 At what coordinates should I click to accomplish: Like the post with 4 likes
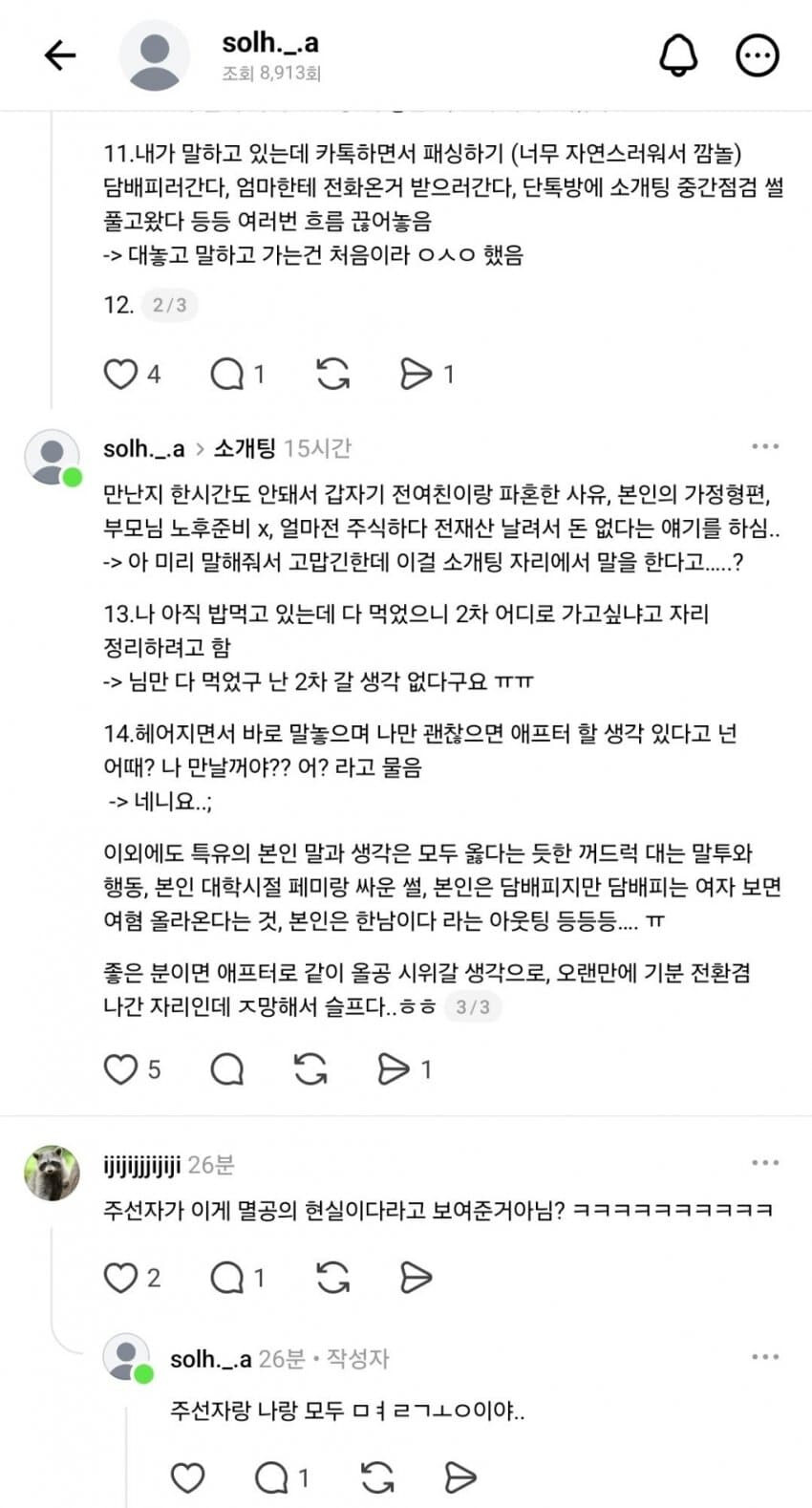pos(120,374)
